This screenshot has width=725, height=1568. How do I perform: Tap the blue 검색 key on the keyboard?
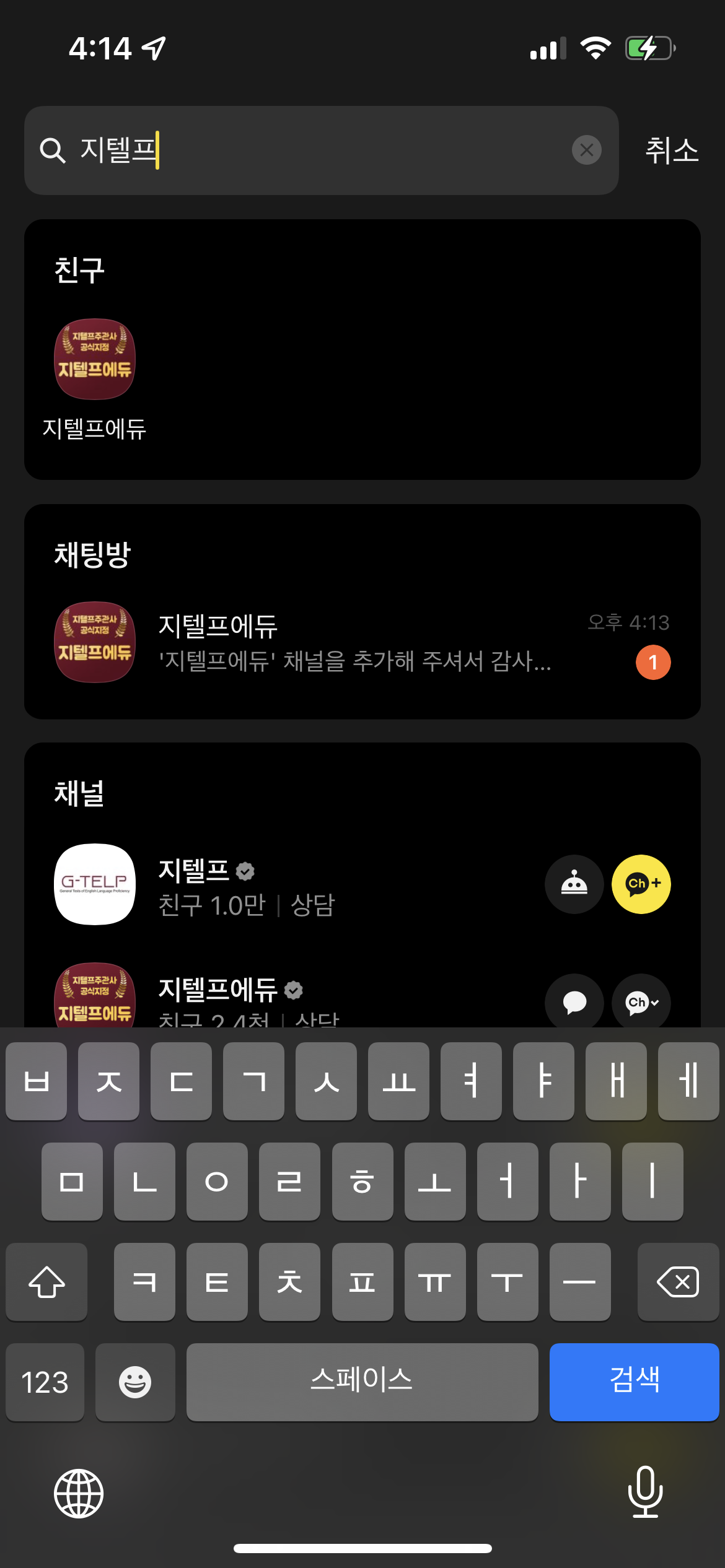coord(634,1382)
